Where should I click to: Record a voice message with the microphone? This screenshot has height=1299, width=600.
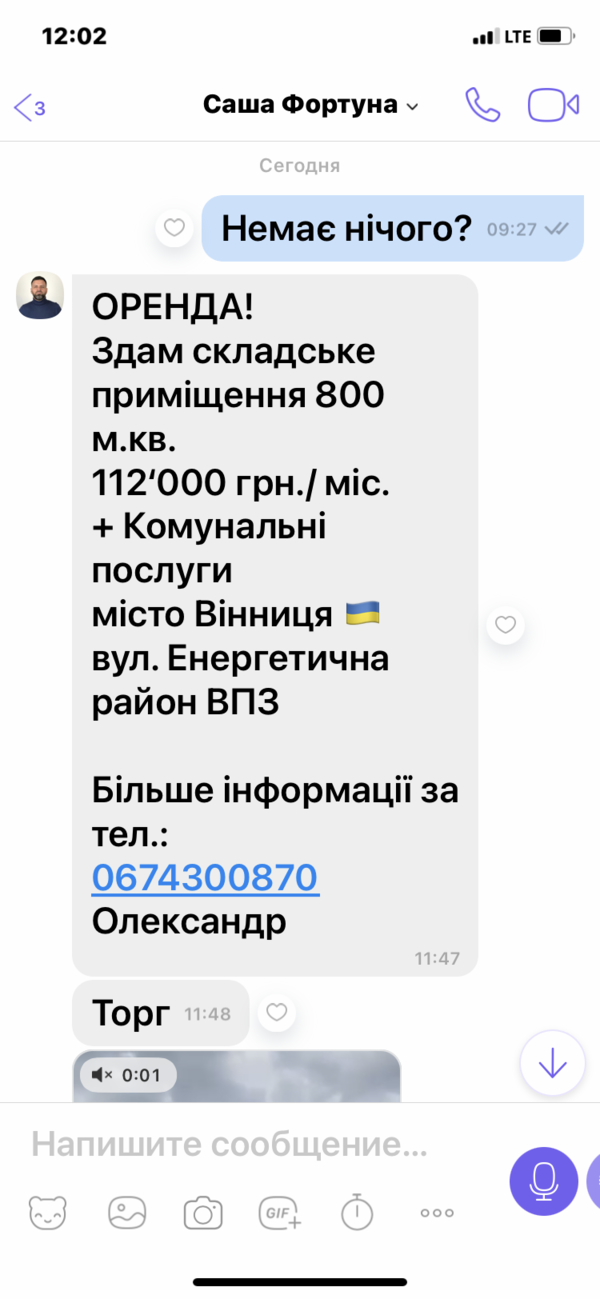(x=543, y=1181)
